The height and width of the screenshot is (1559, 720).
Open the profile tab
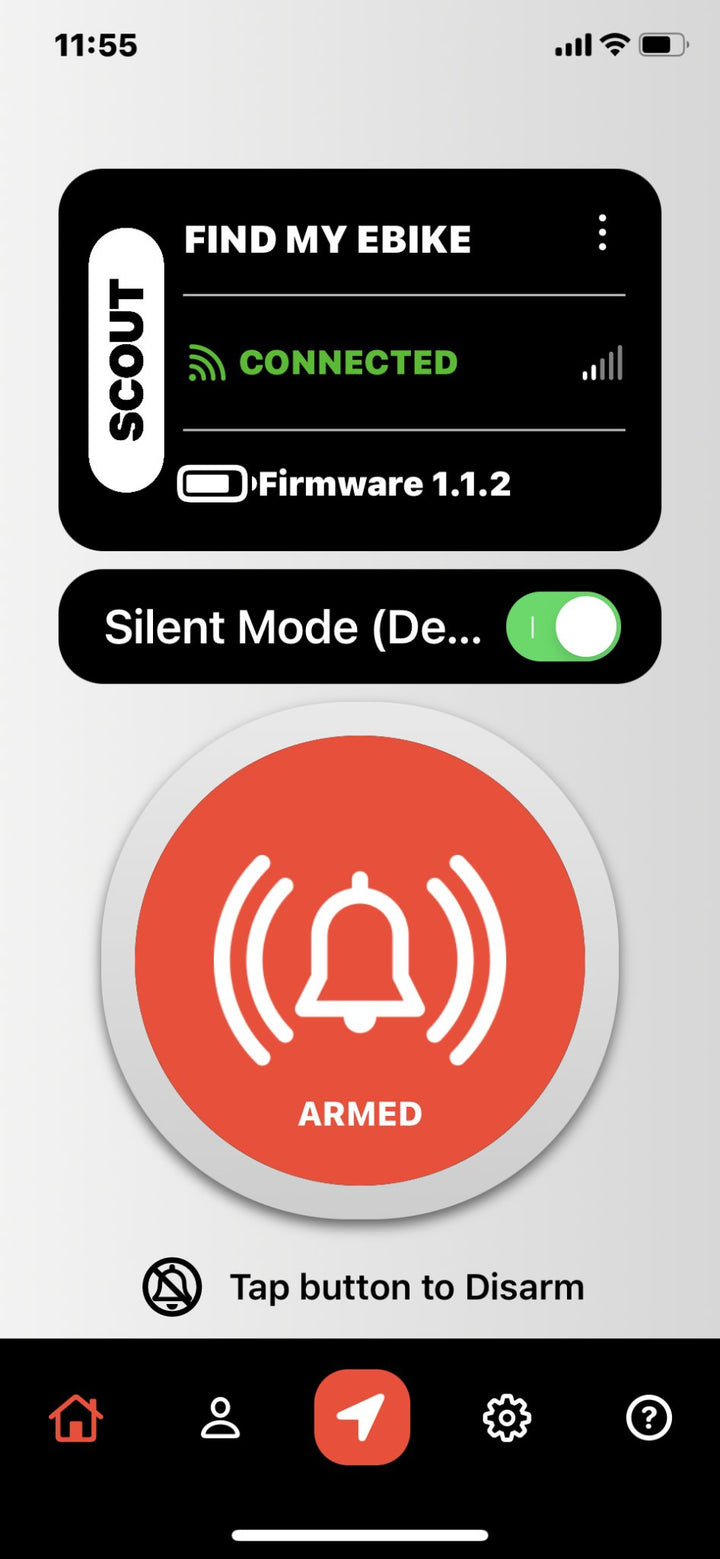point(219,1418)
